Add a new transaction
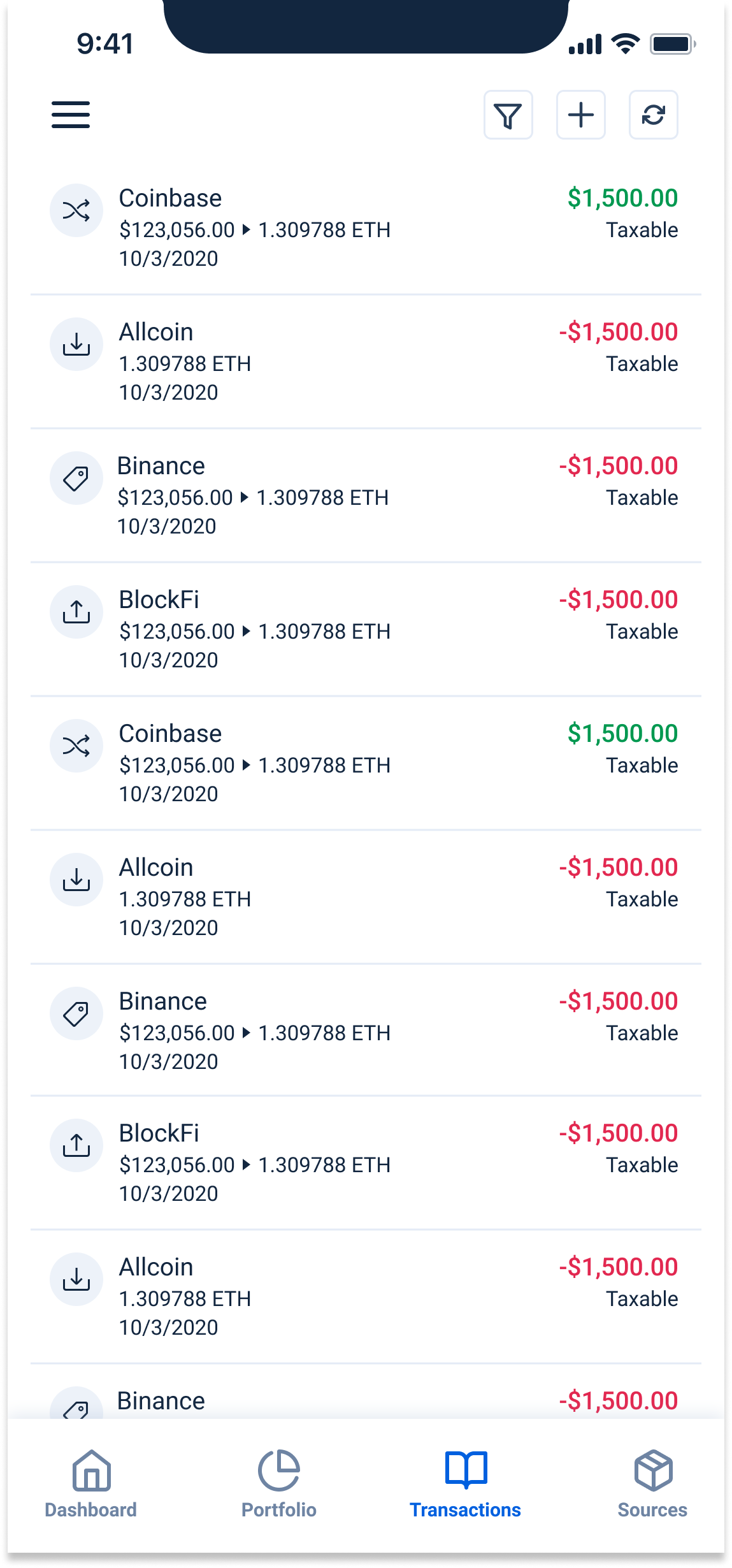Viewport: 732px width, 1568px height. click(x=580, y=115)
